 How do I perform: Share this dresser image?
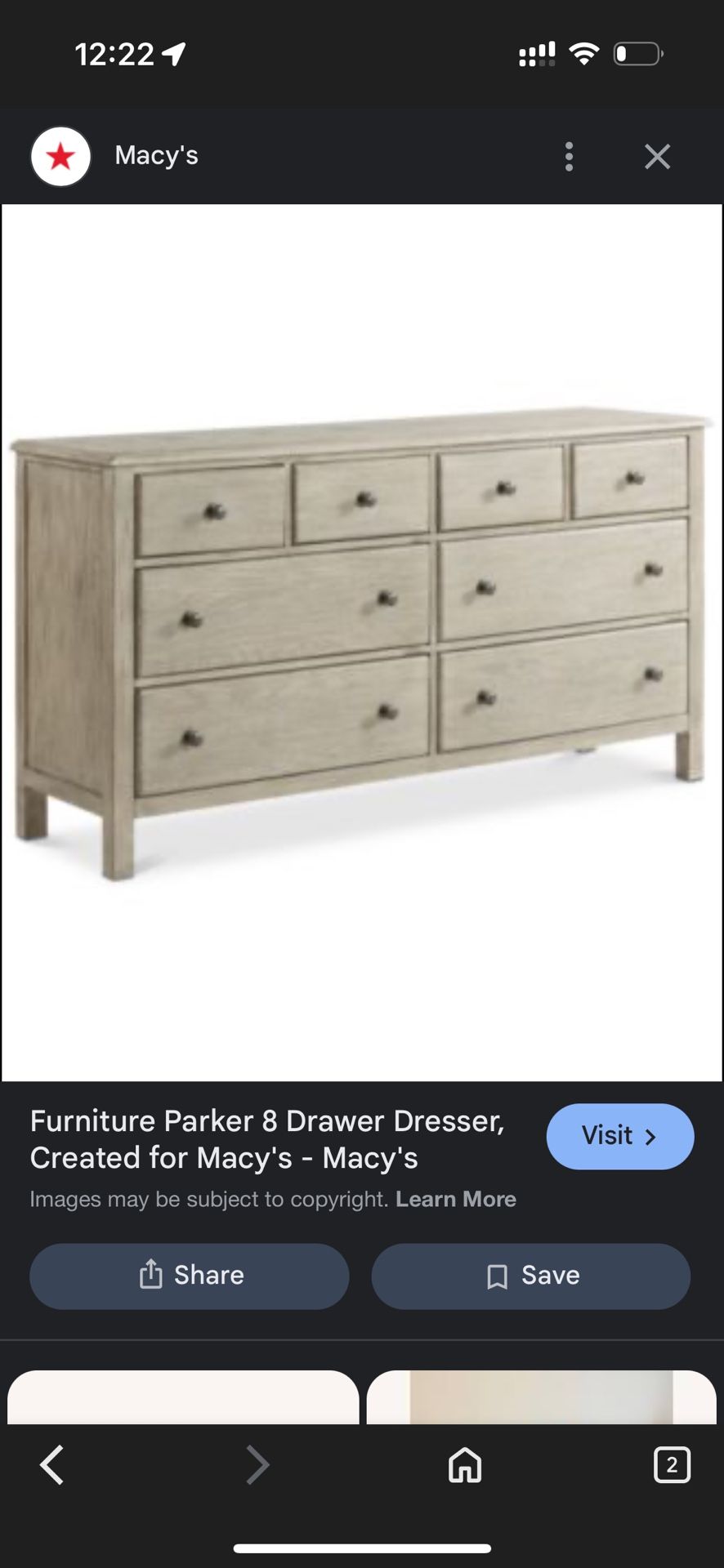click(190, 1276)
